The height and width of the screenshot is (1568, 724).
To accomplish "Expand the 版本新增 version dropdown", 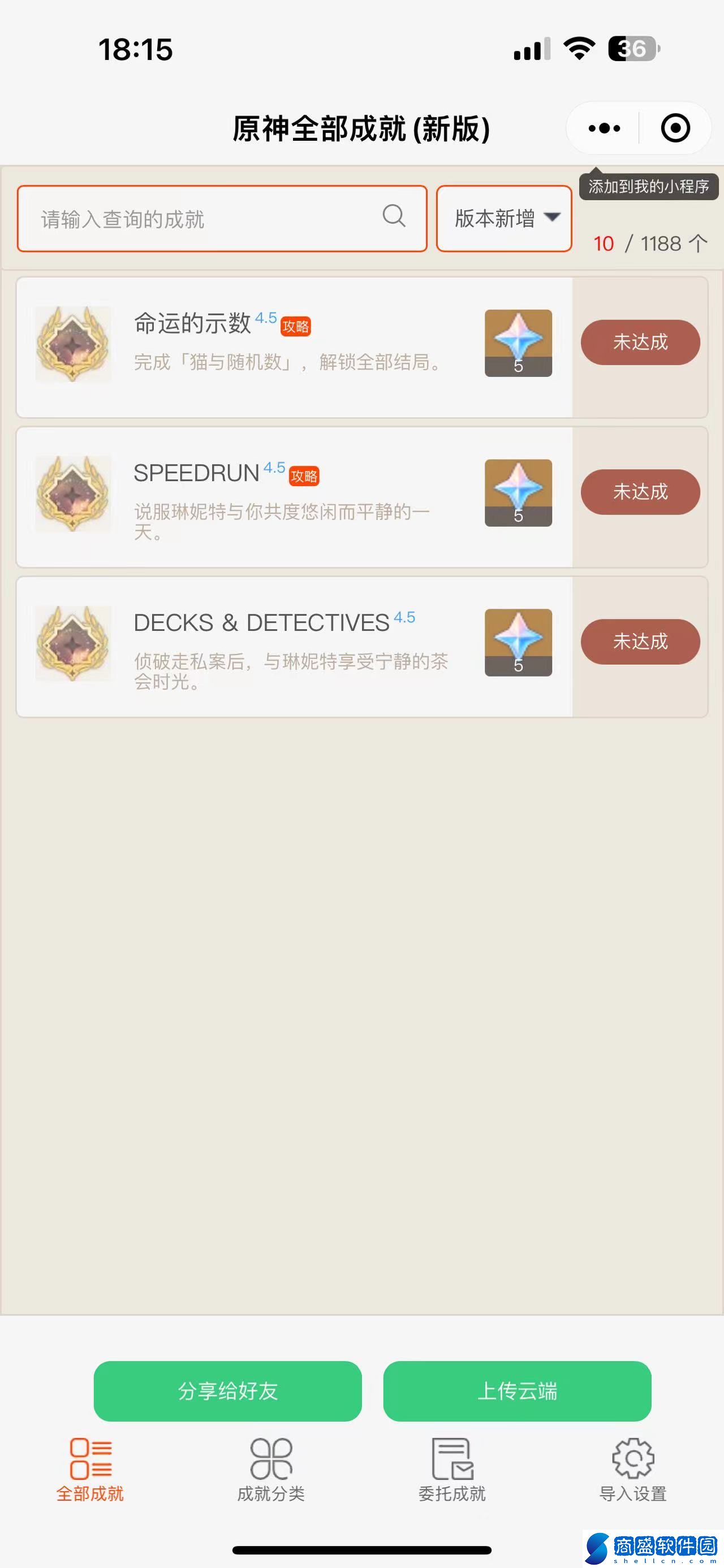I will 504,219.
